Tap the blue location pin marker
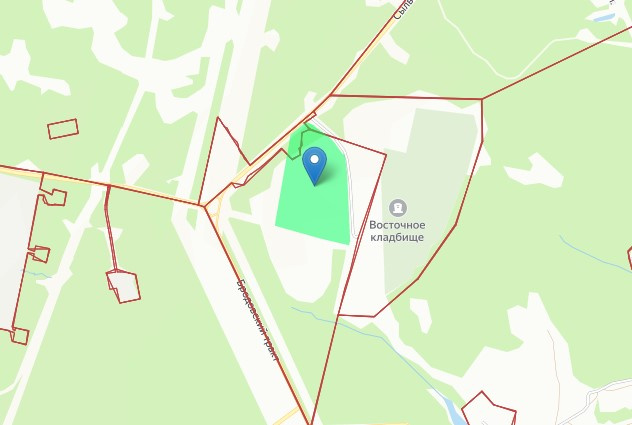This screenshot has height=425, width=632. pos(315,162)
